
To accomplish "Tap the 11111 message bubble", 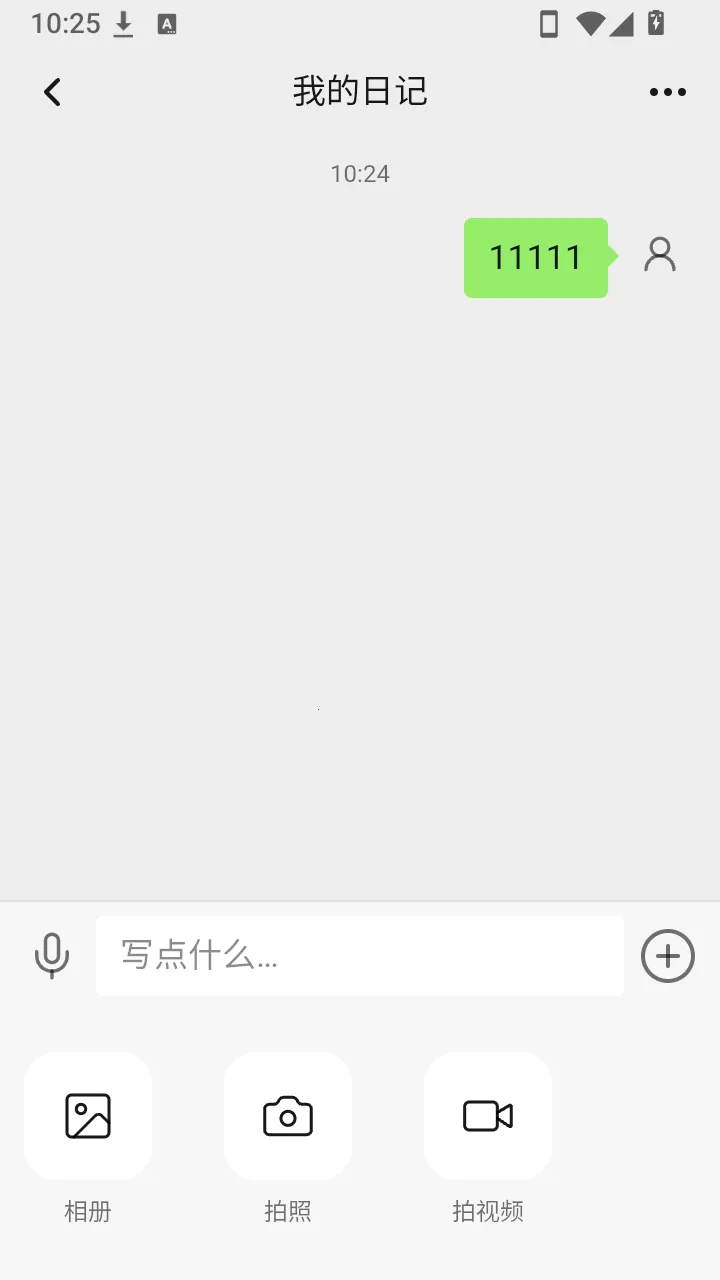I will pos(536,258).
